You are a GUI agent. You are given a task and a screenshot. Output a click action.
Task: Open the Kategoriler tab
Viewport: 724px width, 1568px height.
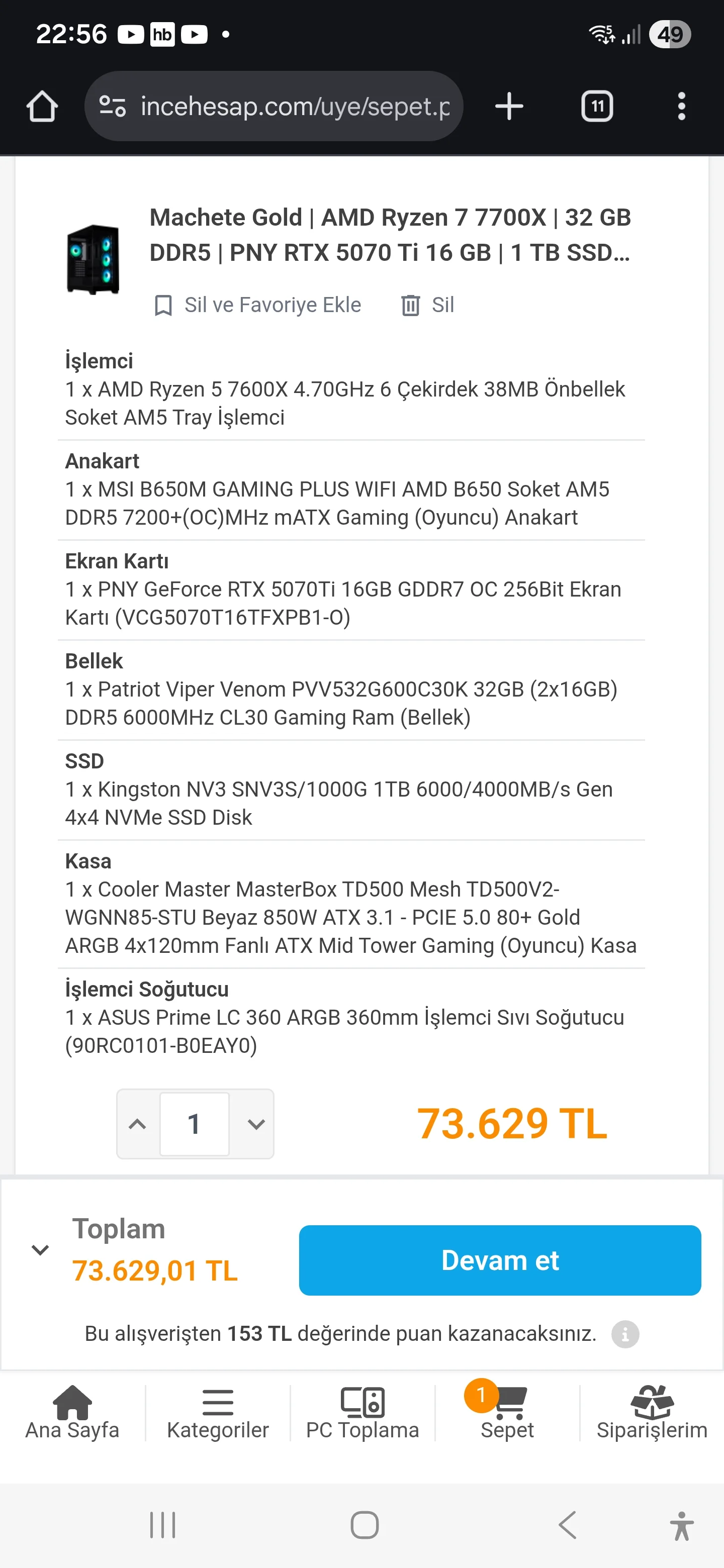pyautogui.click(x=217, y=1413)
